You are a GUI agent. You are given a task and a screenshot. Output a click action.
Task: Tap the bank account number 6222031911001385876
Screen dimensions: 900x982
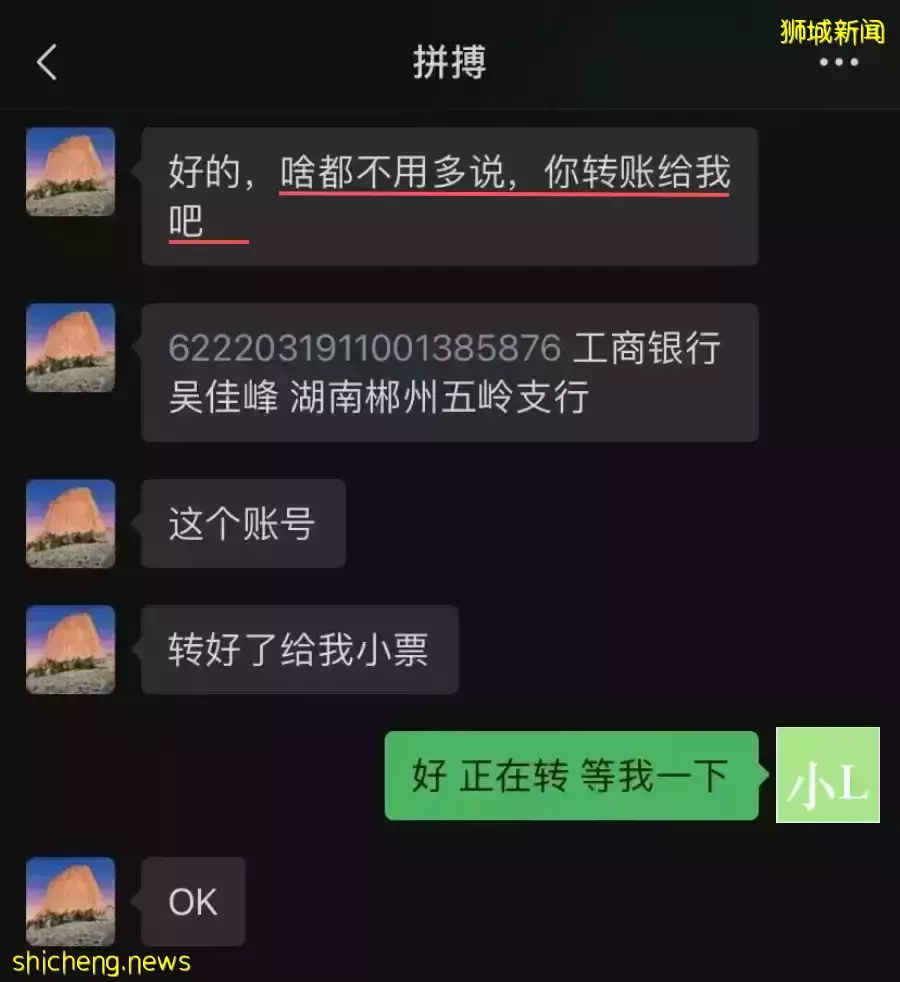[365, 348]
